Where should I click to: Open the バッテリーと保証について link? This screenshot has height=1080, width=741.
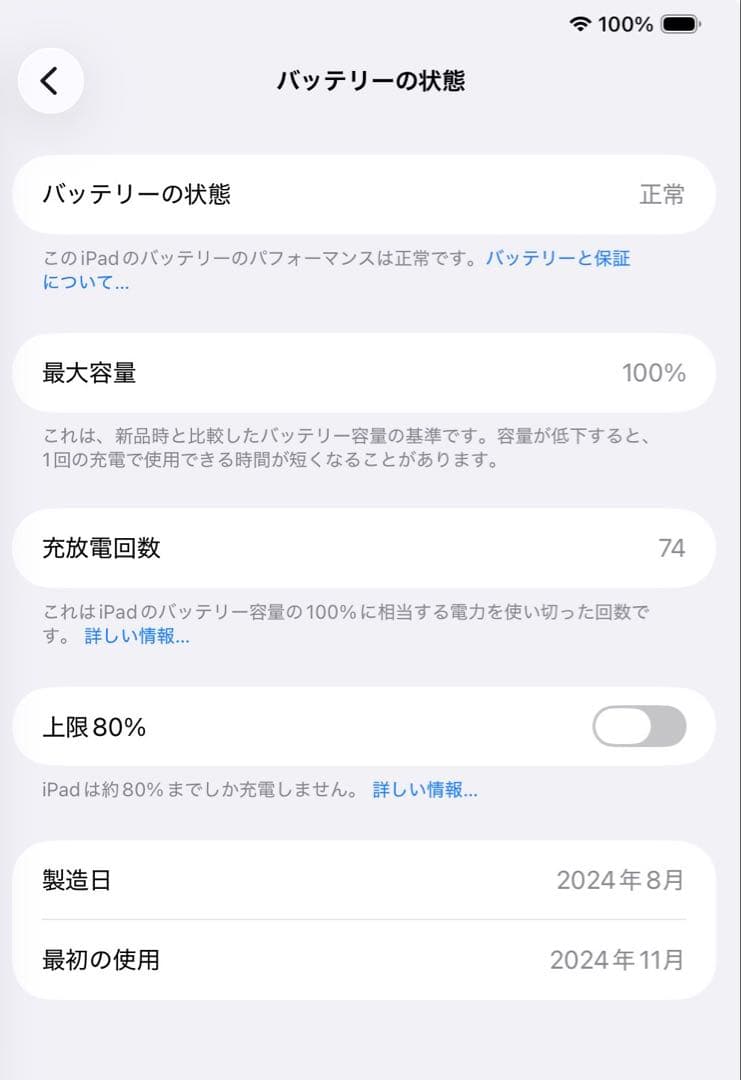(557, 258)
